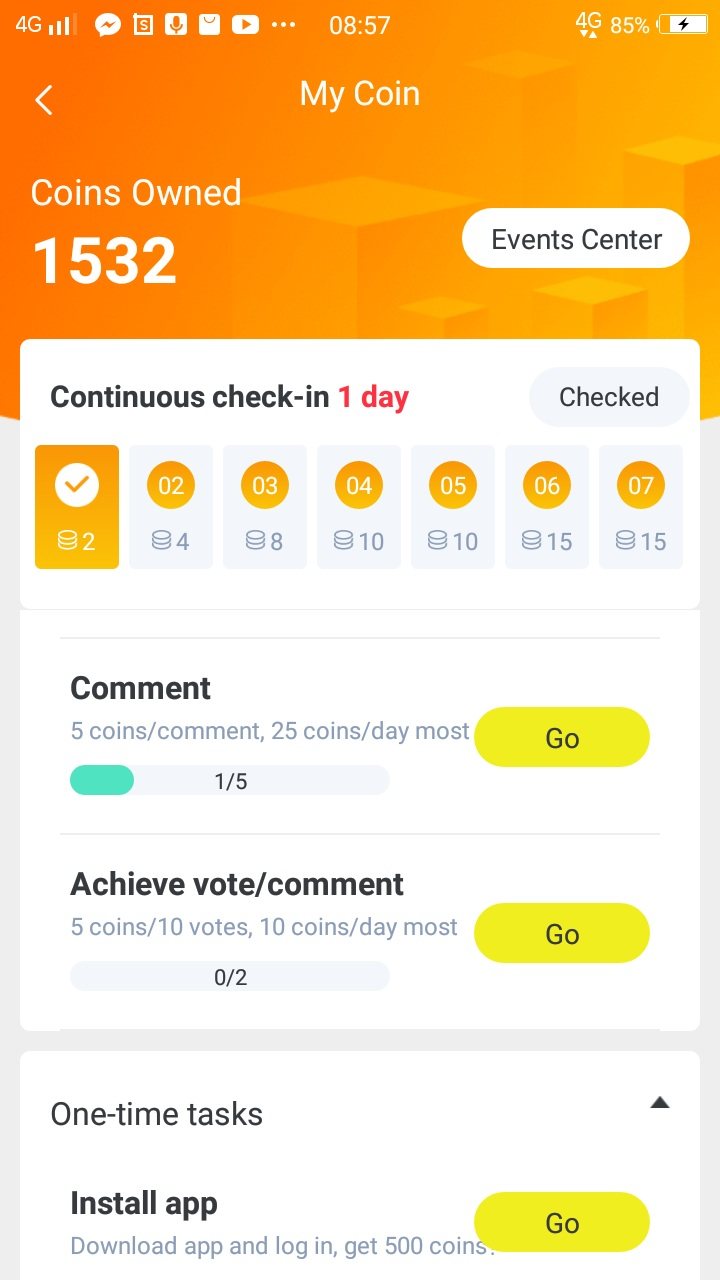Go back from My Coin page
The width and height of the screenshot is (720, 1280).
43,99
